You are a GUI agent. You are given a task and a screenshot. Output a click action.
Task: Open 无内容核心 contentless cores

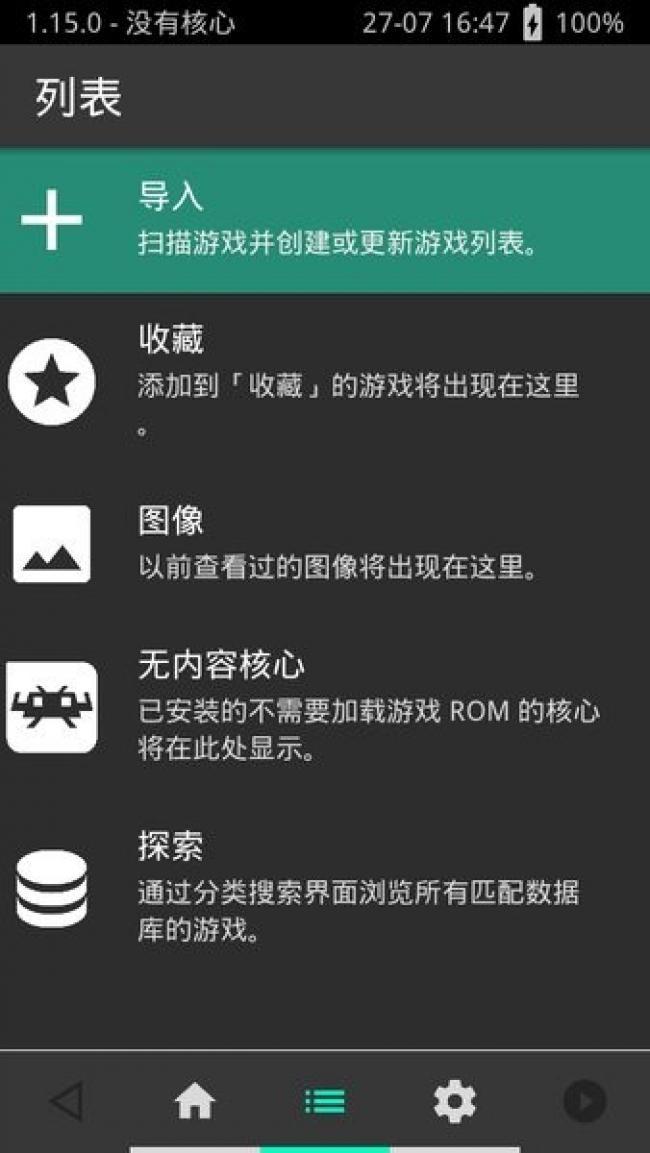pyautogui.click(x=325, y=706)
